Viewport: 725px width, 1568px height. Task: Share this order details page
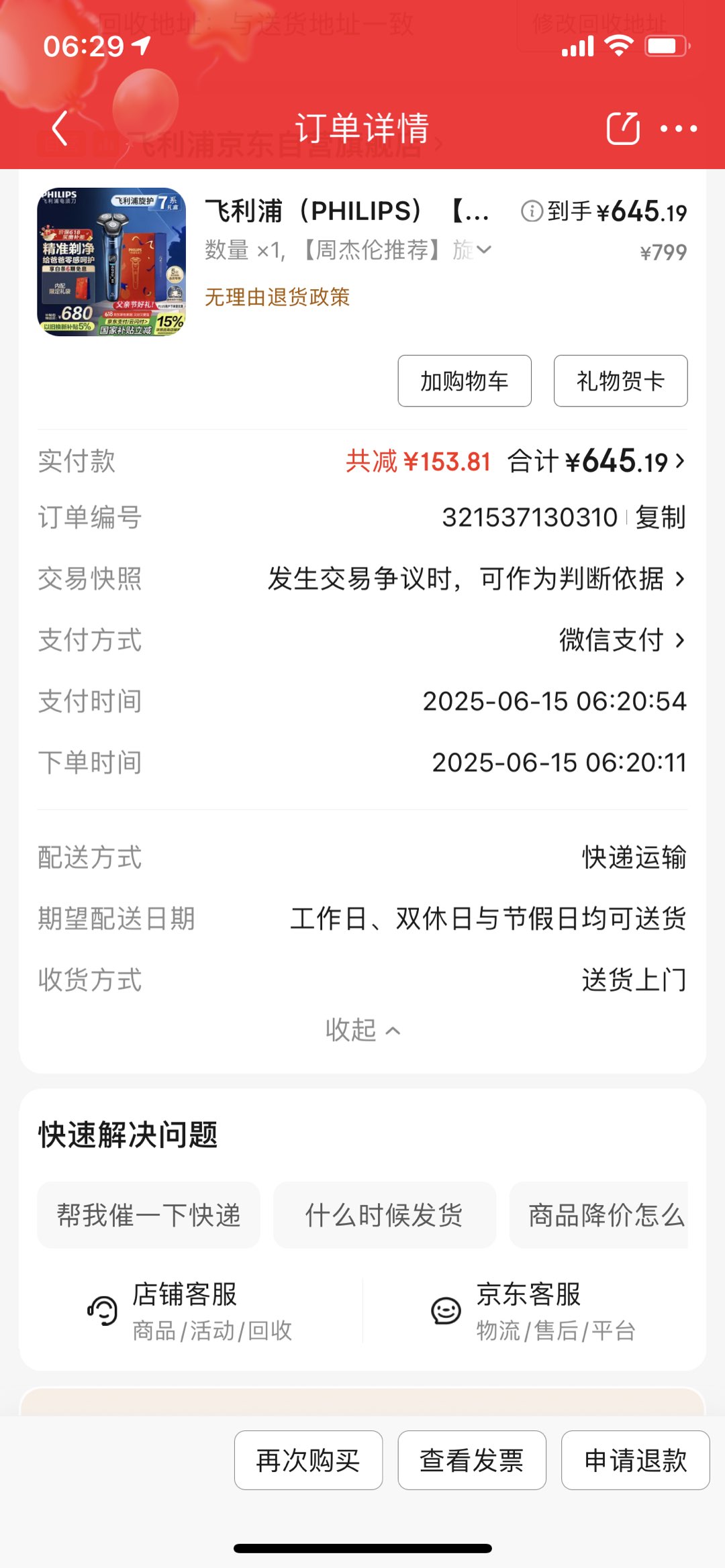pos(623,128)
